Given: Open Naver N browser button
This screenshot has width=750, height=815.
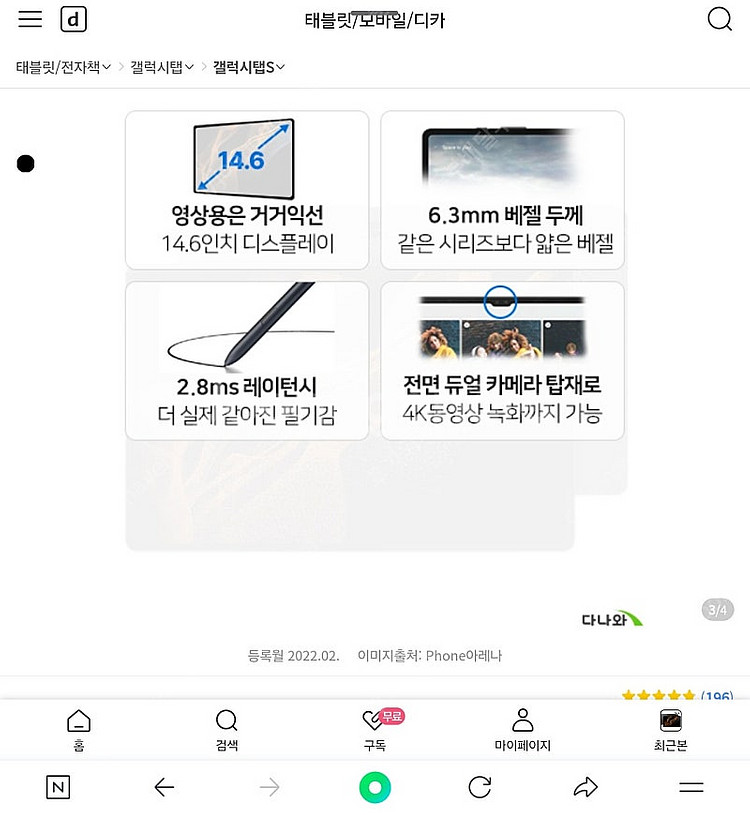Looking at the screenshot, I should (58, 788).
